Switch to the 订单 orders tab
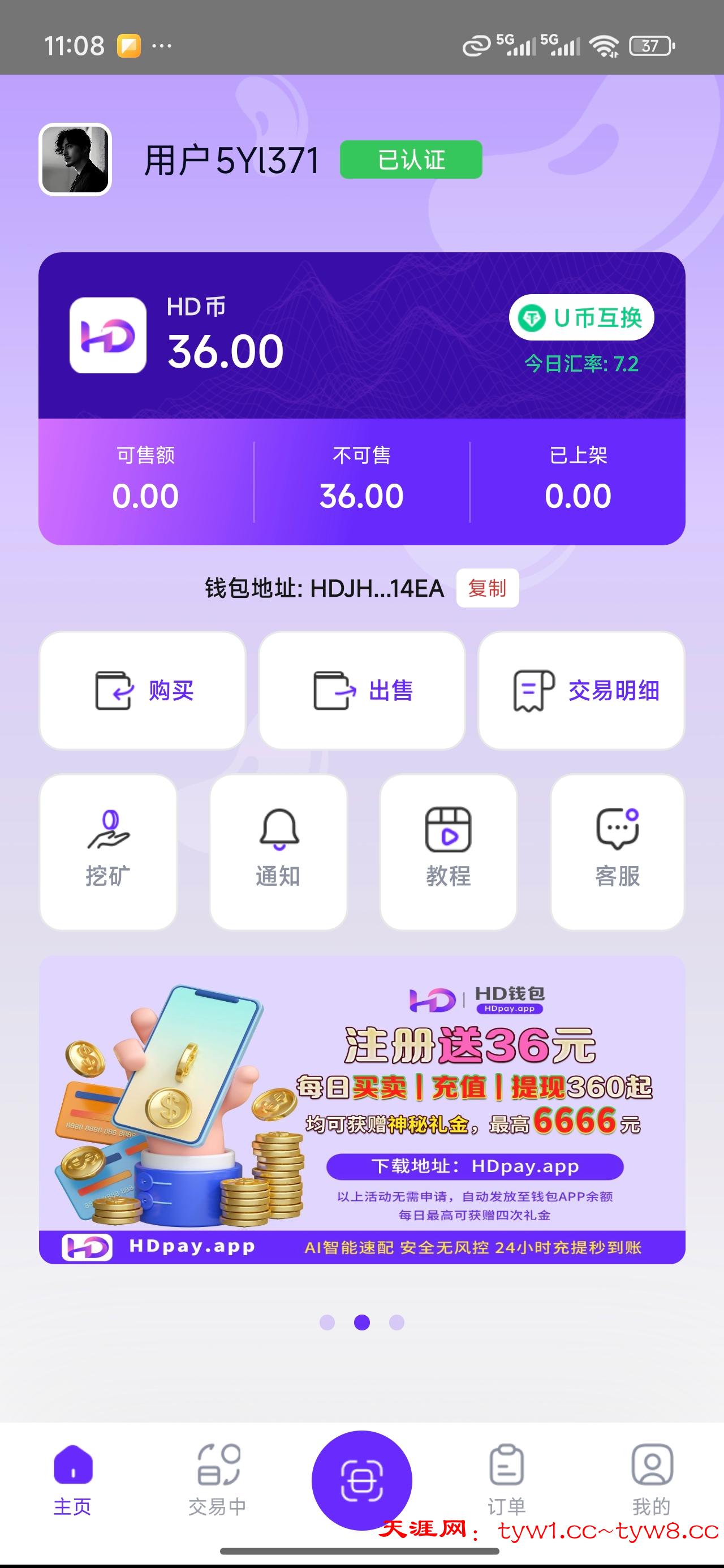Viewport: 724px width, 1568px height. pos(507,1480)
